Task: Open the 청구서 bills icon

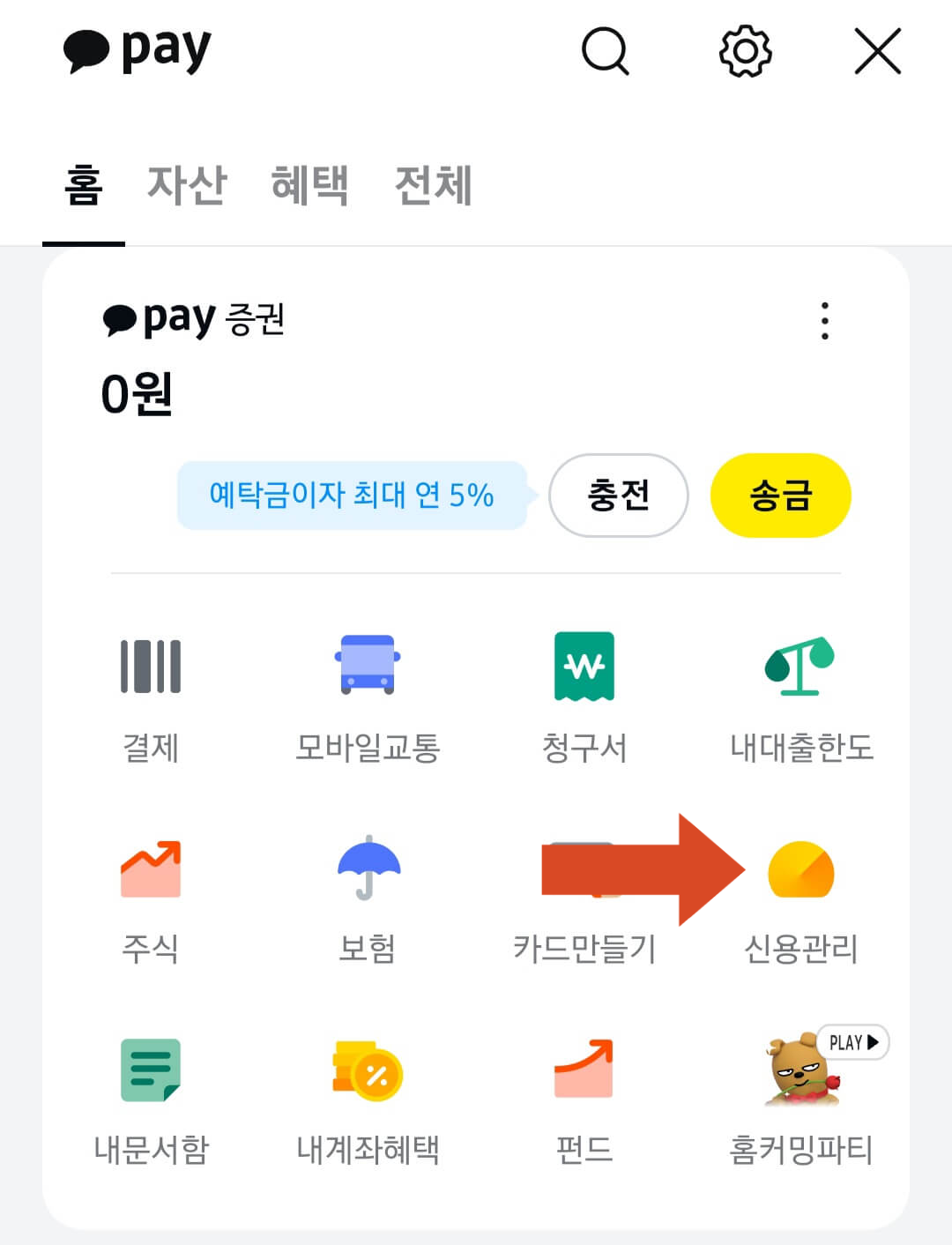Action: (x=584, y=697)
